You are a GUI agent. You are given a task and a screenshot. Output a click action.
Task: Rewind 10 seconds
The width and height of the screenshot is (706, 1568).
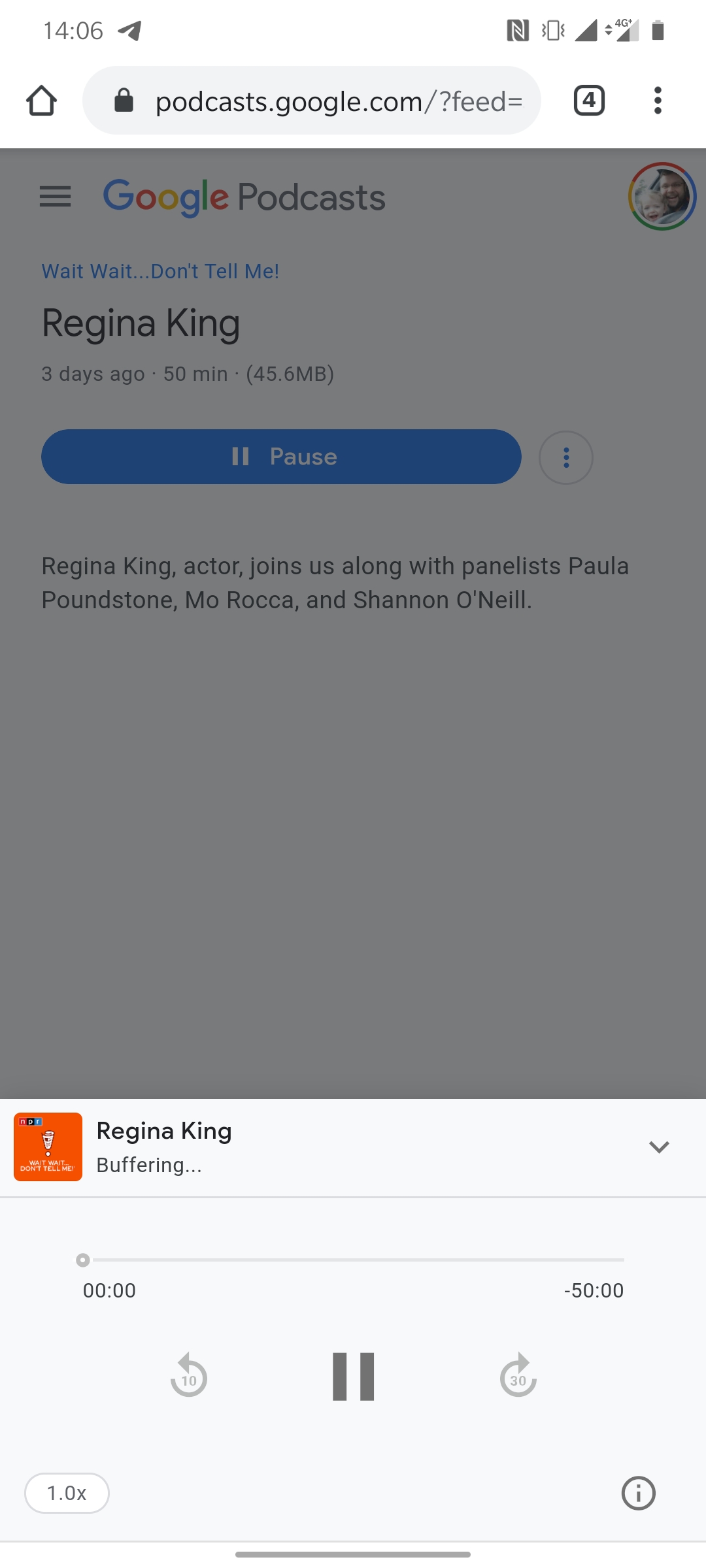click(189, 1375)
